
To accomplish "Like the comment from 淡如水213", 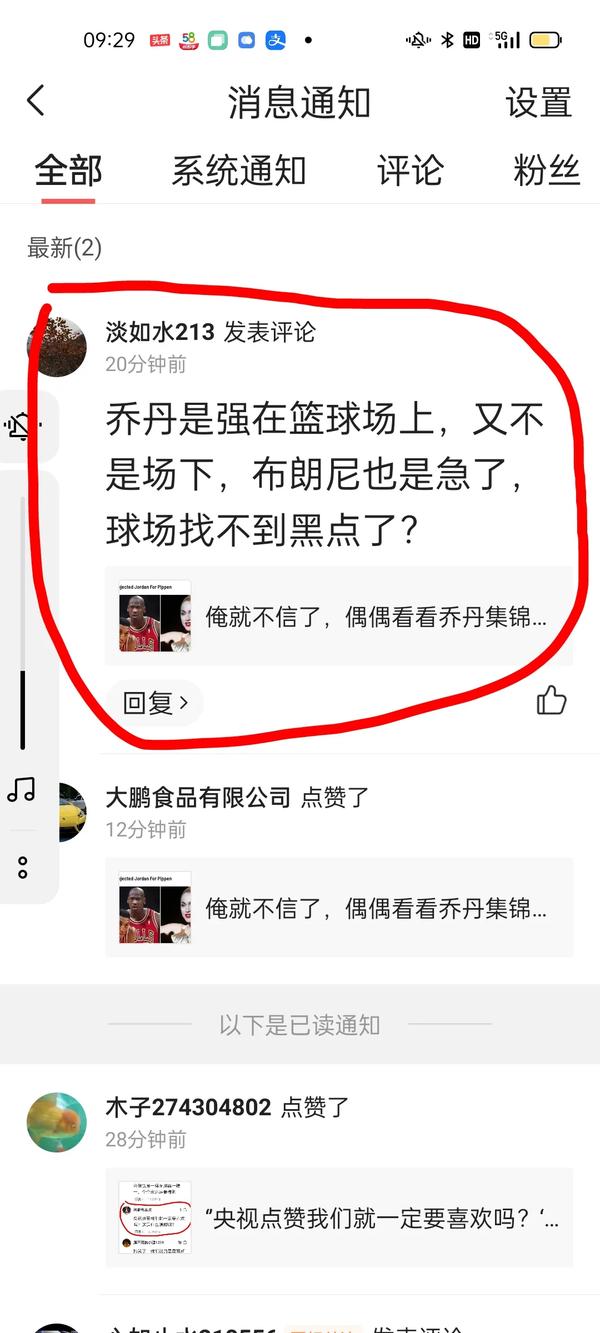I will (551, 700).
